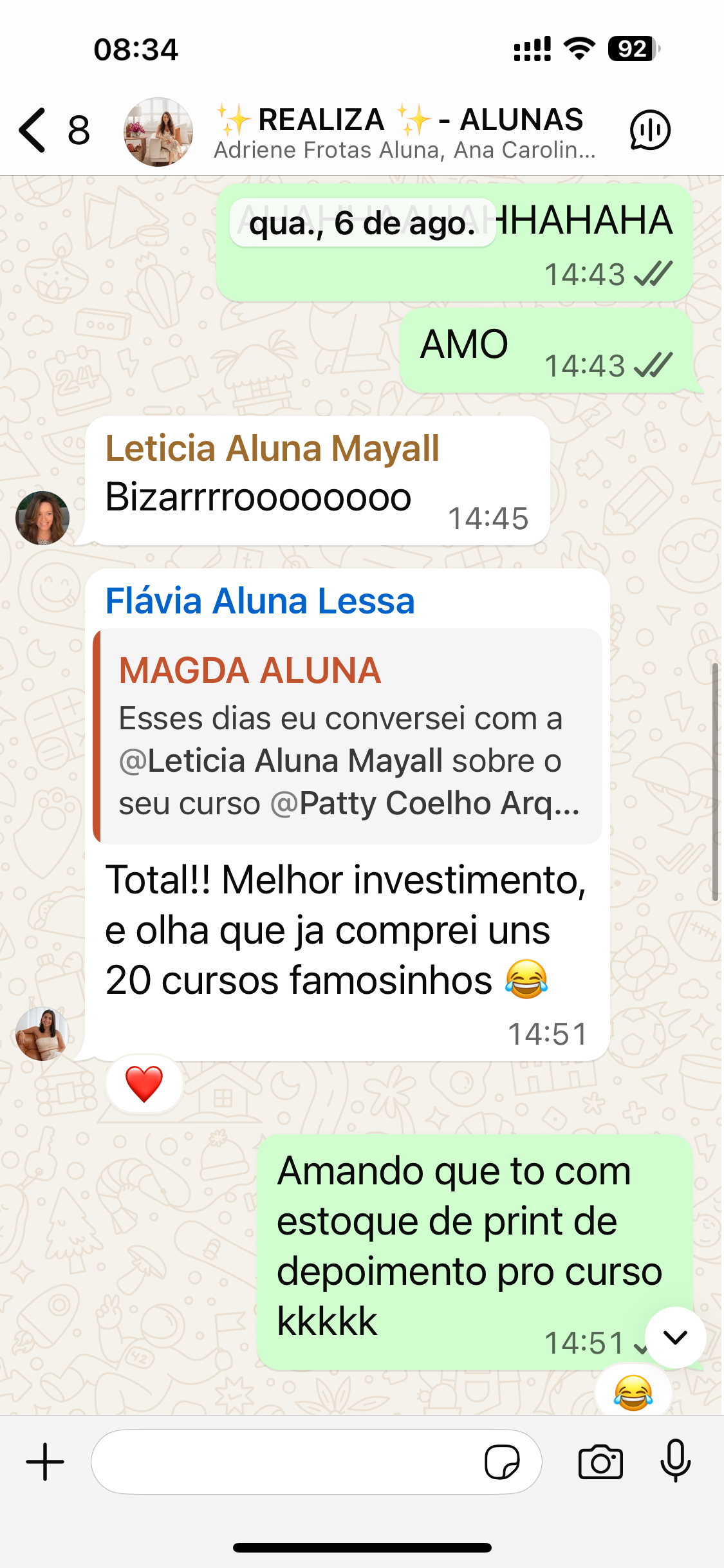View the laughing reaction on the last message
Image resolution: width=724 pixels, height=1568 pixels.
[x=633, y=1393]
